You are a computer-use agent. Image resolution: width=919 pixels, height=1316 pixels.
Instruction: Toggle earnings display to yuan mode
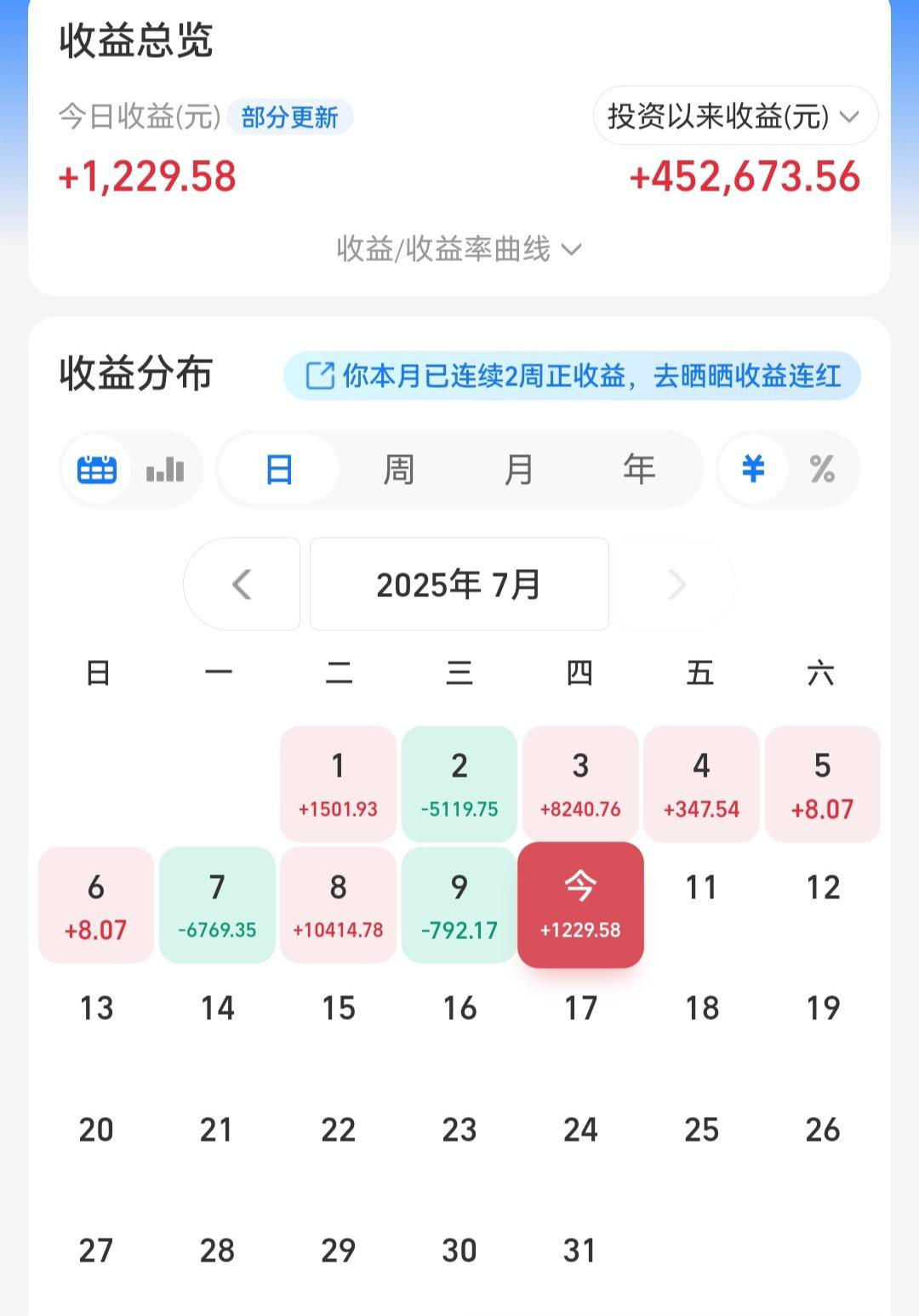(x=752, y=470)
